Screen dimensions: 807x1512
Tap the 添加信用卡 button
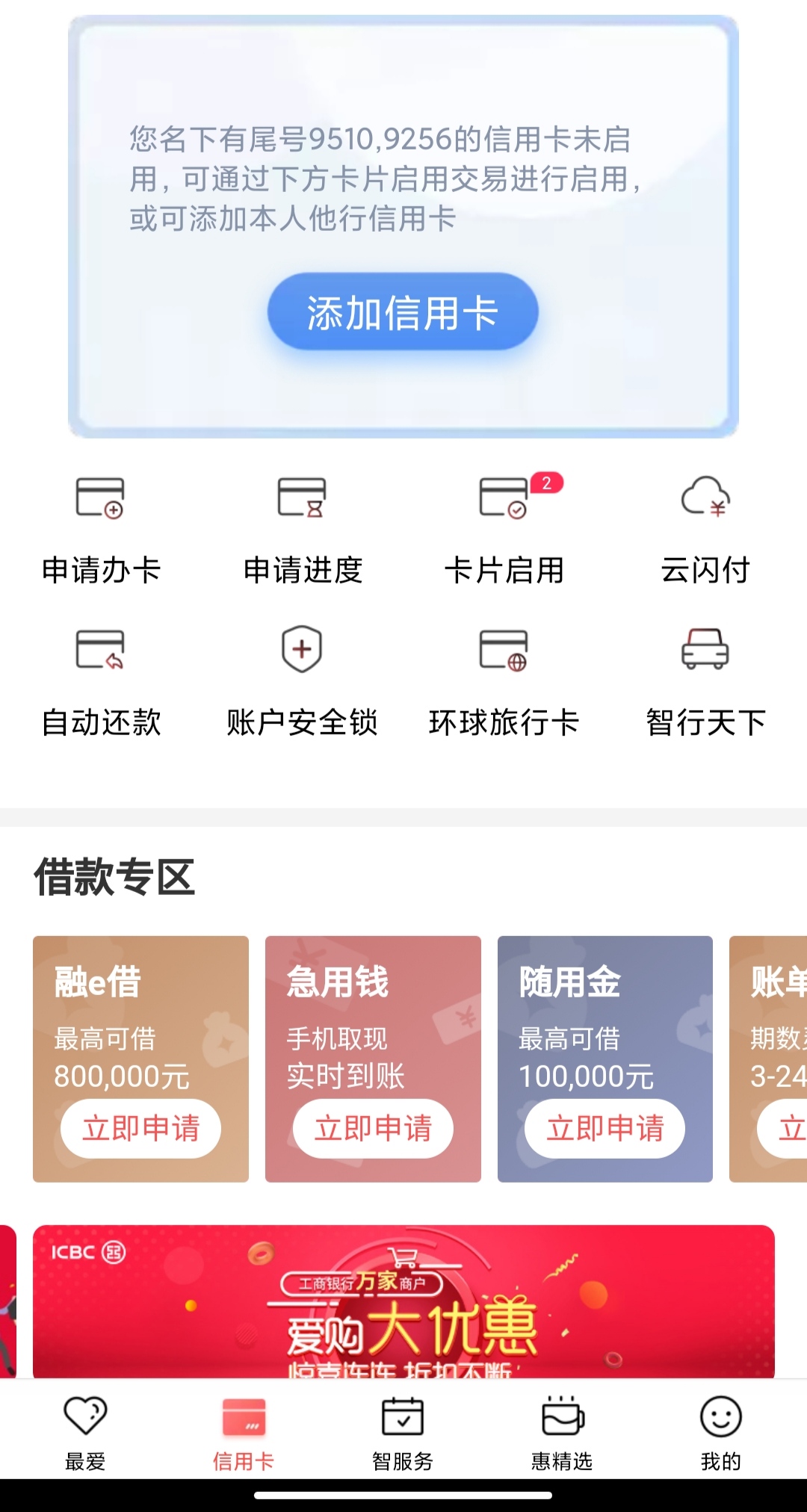pyautogui.click(x=403, y=312)
